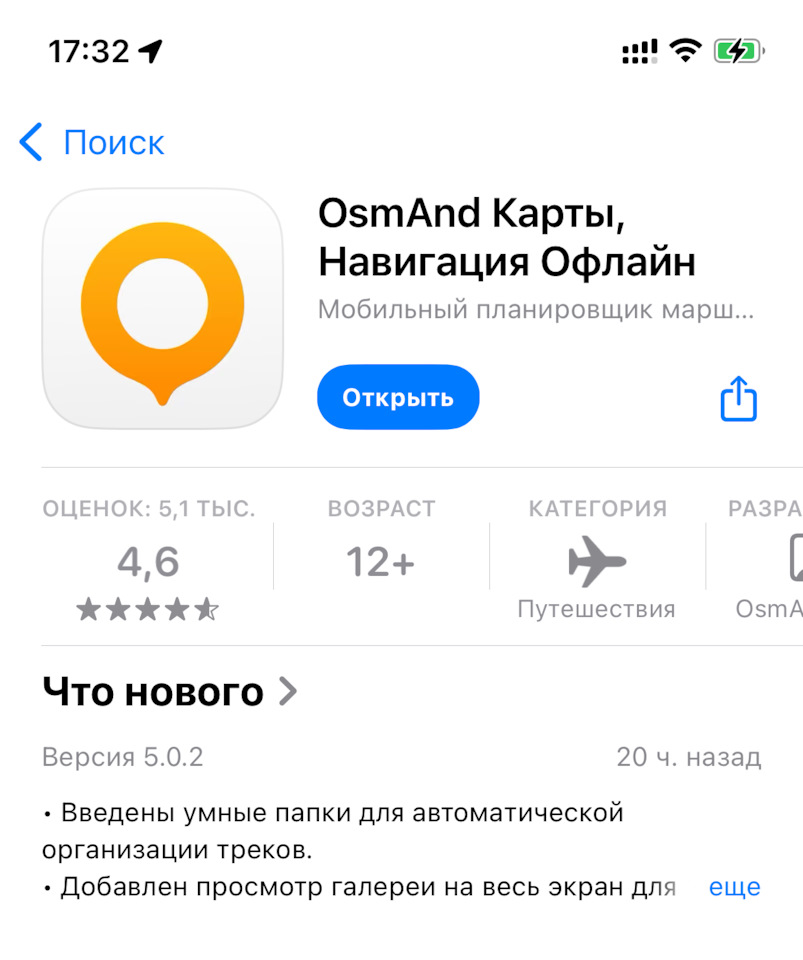Open ratings from the 4,6 score
The height and width of the screenshot is (960, 803).
148,562
